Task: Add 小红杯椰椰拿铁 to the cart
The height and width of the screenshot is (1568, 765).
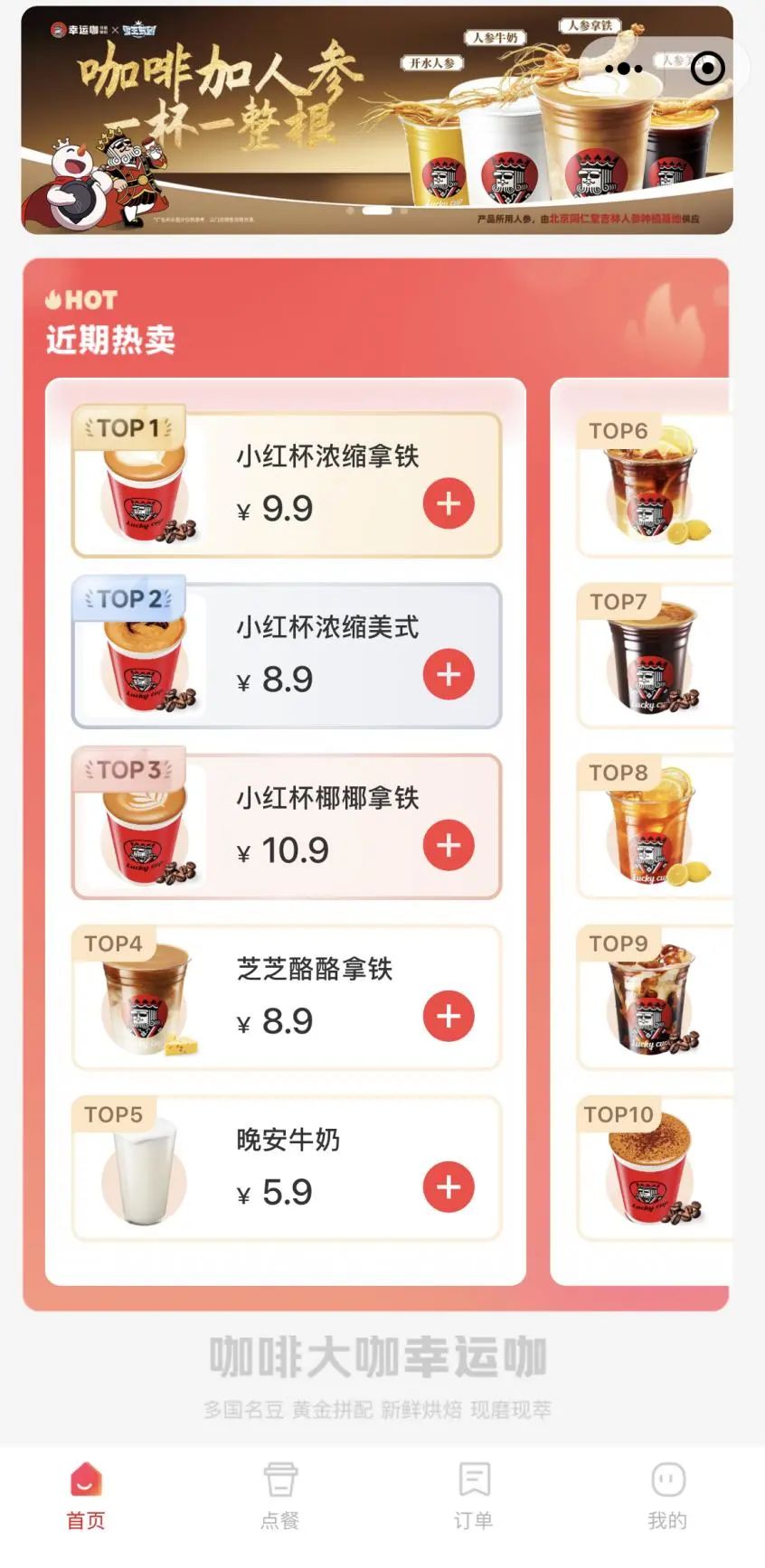Action: (449, 845)
